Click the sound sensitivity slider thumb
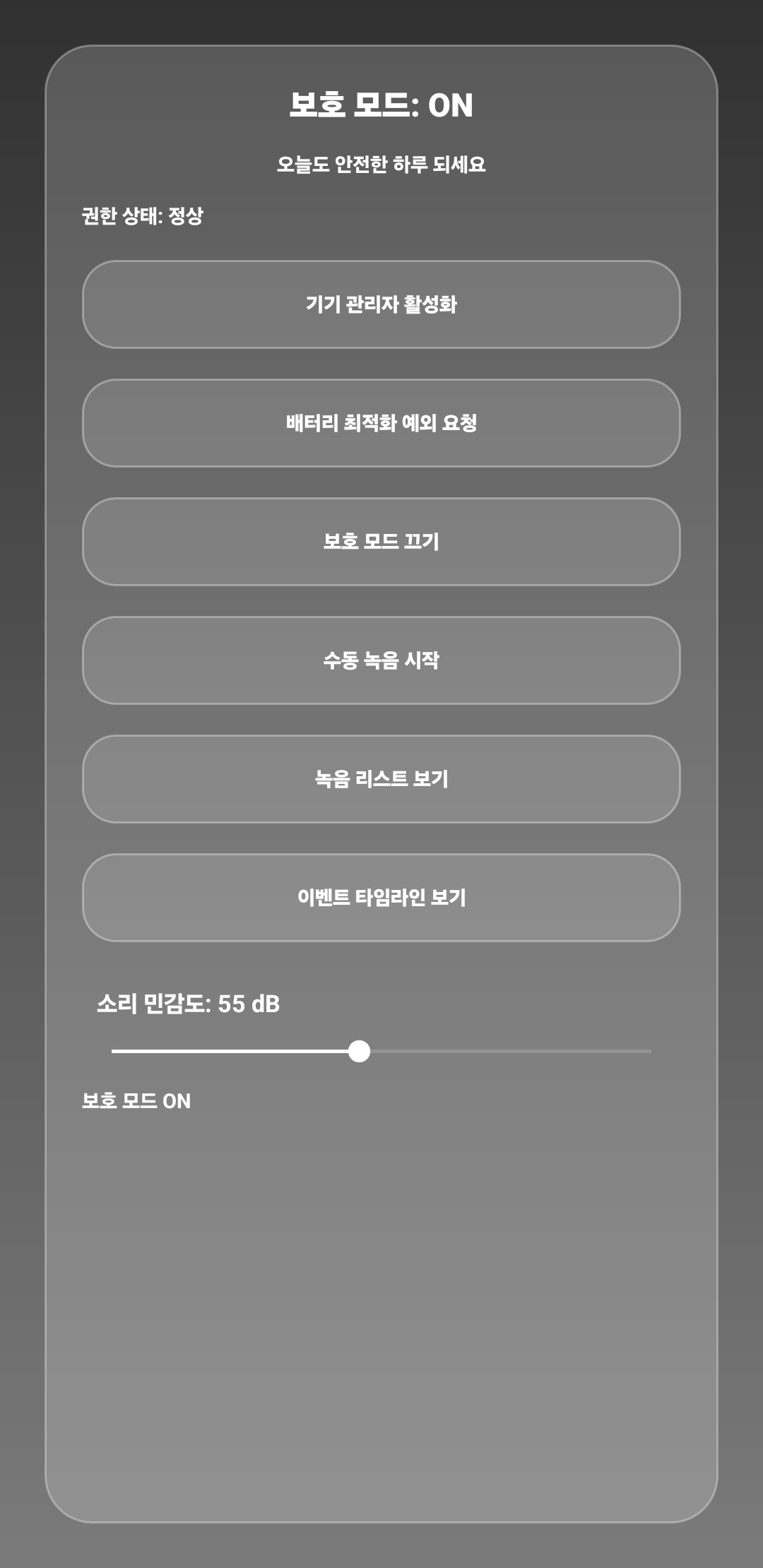Viewport: 763px width, 1568px height. tap(361, 1052)
